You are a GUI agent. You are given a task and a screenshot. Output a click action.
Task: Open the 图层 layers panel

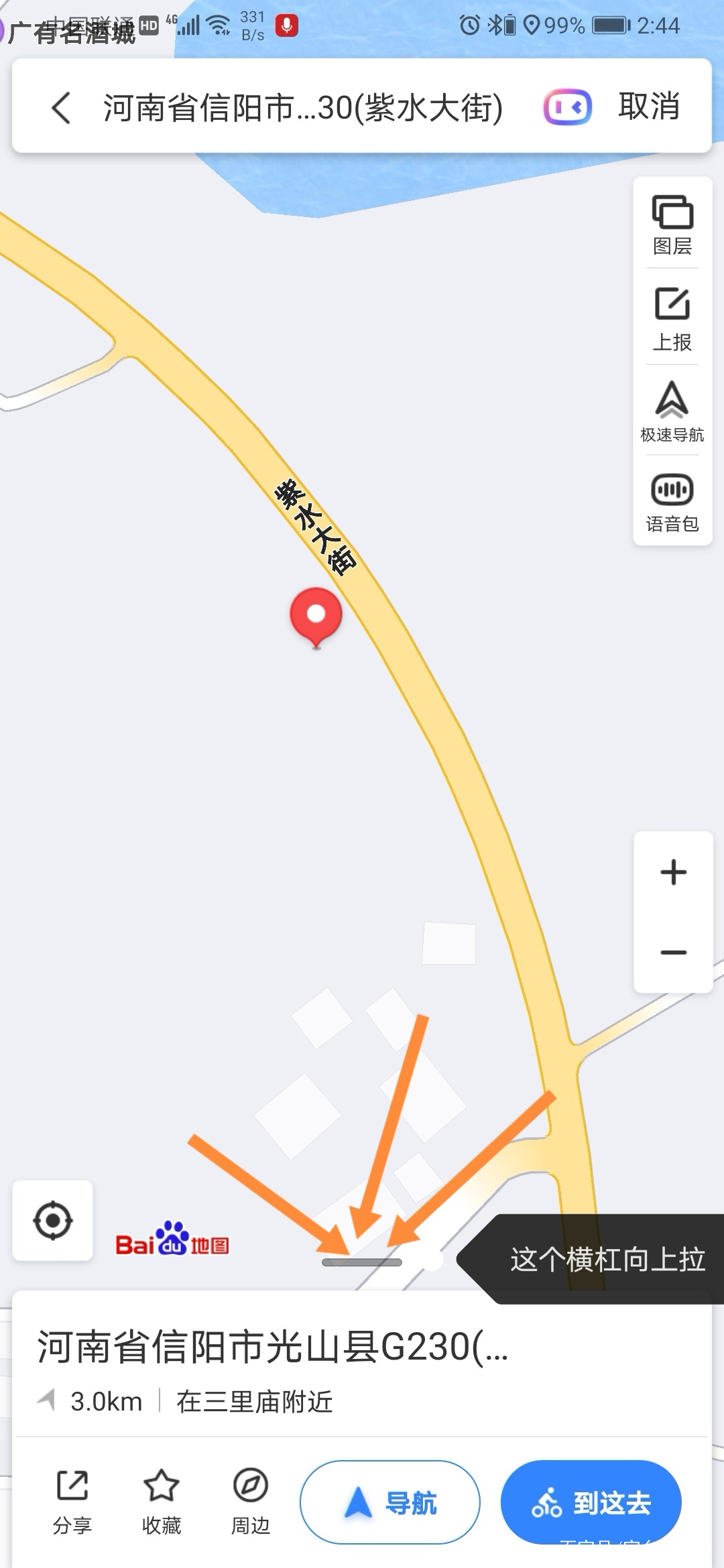pos(672,221)
